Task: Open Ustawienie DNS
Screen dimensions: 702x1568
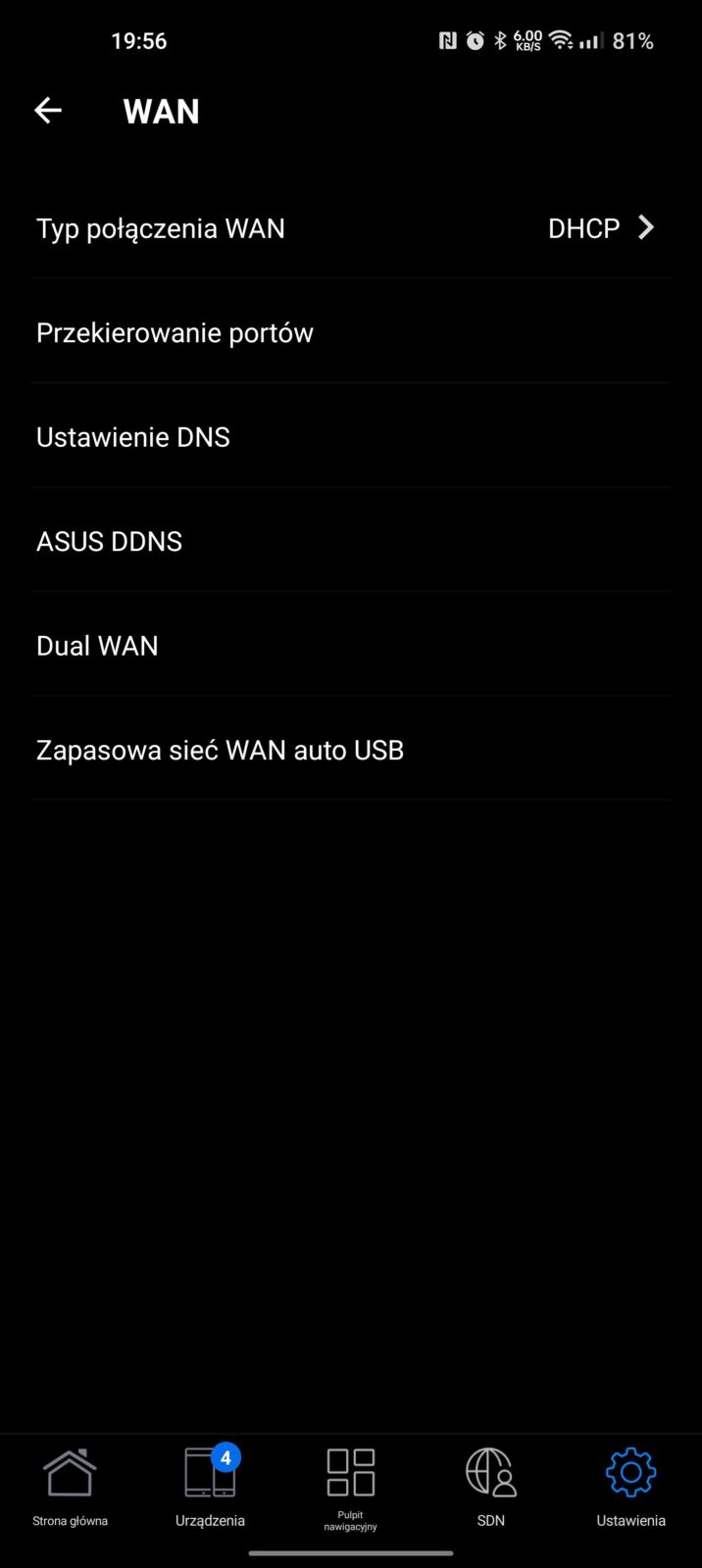Action: coord(350,437)
